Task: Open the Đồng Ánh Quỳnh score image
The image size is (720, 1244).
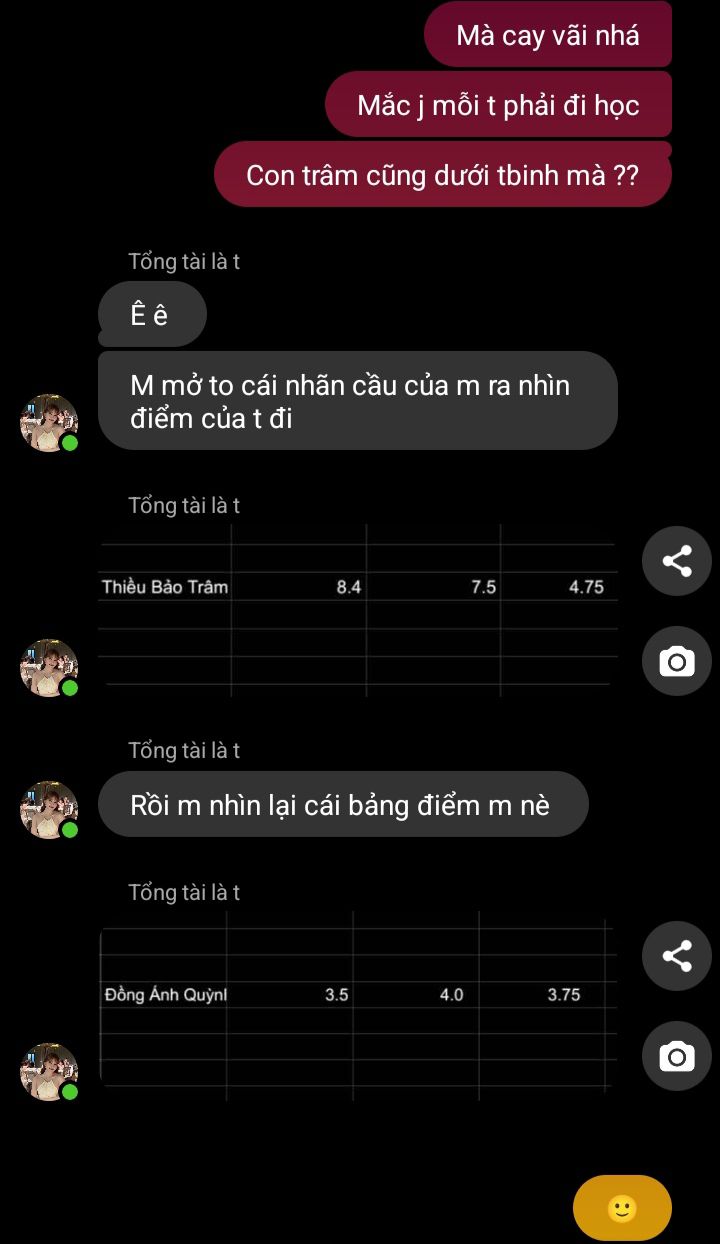Action: [x=358, y=1004]
